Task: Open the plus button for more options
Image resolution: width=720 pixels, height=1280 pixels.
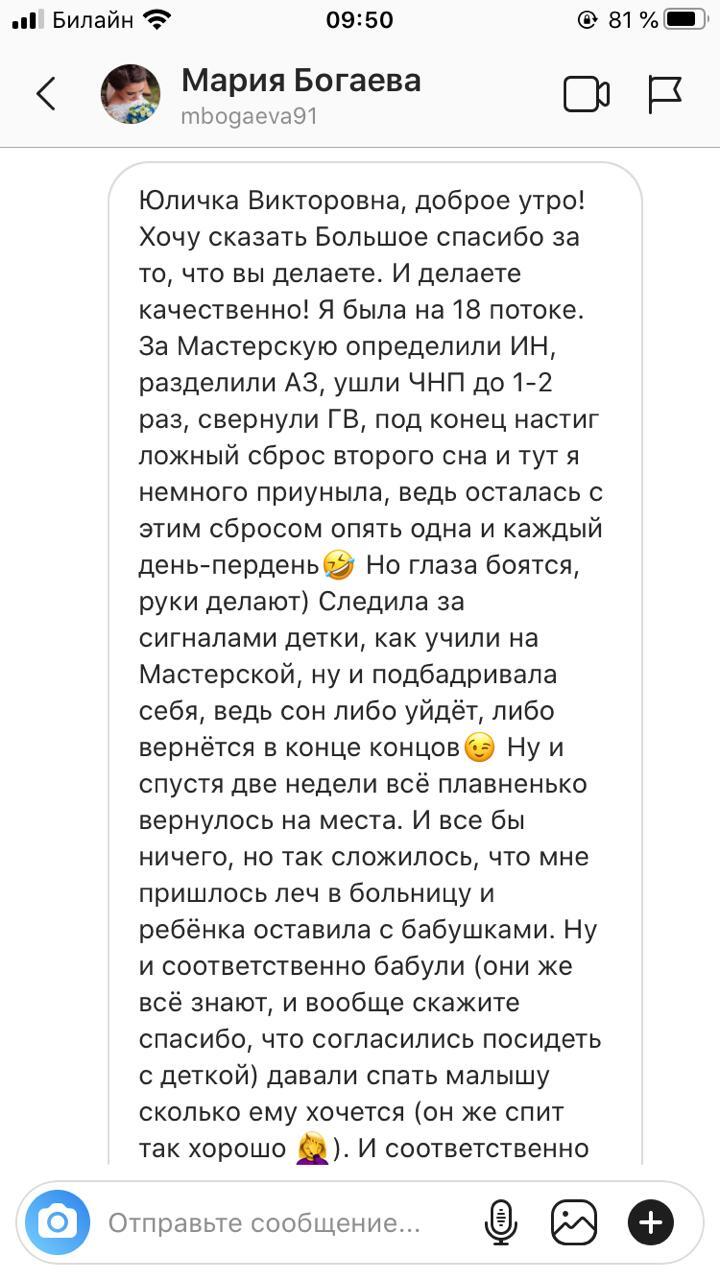Action: point(651,1222)
